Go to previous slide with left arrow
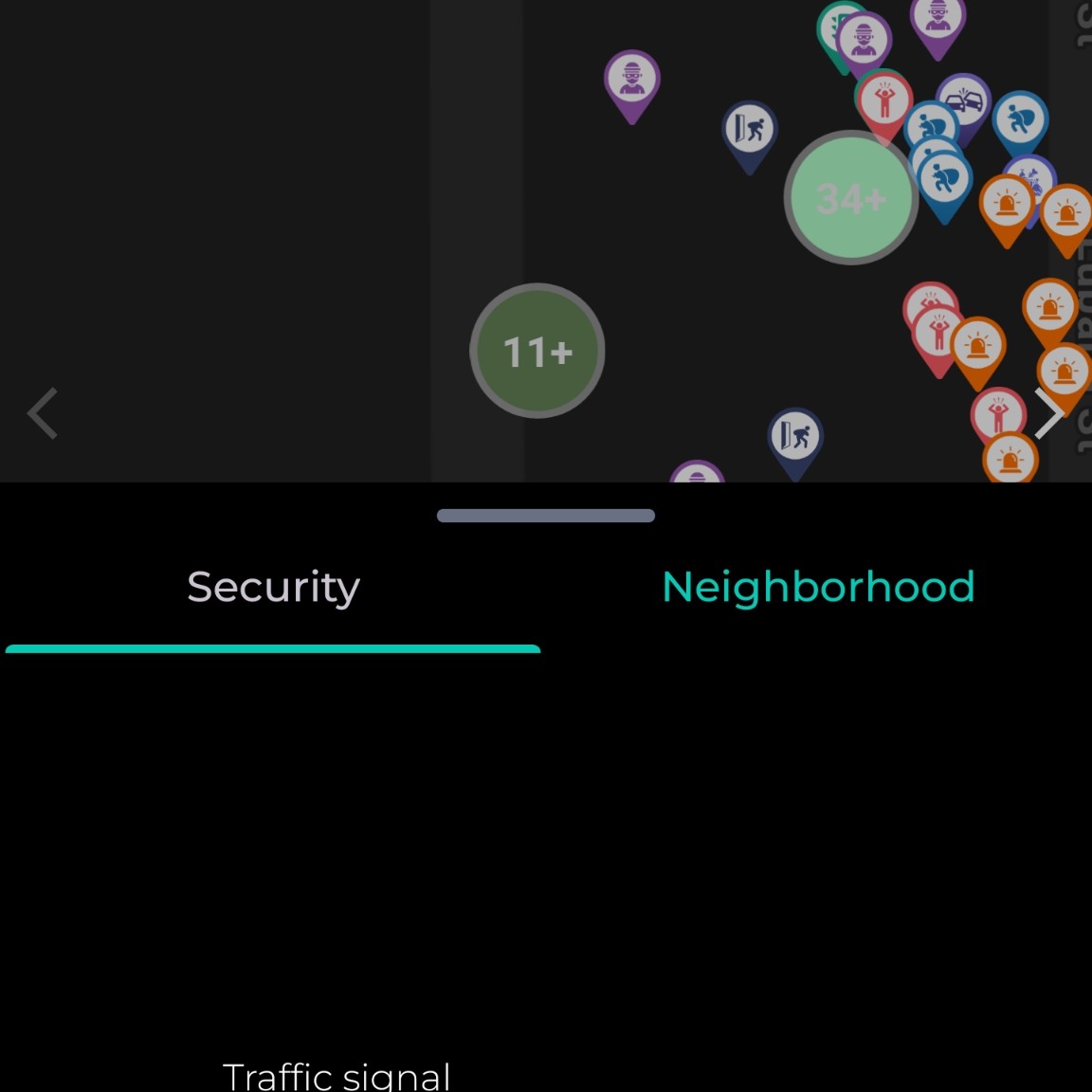 [x=43, y=413]
